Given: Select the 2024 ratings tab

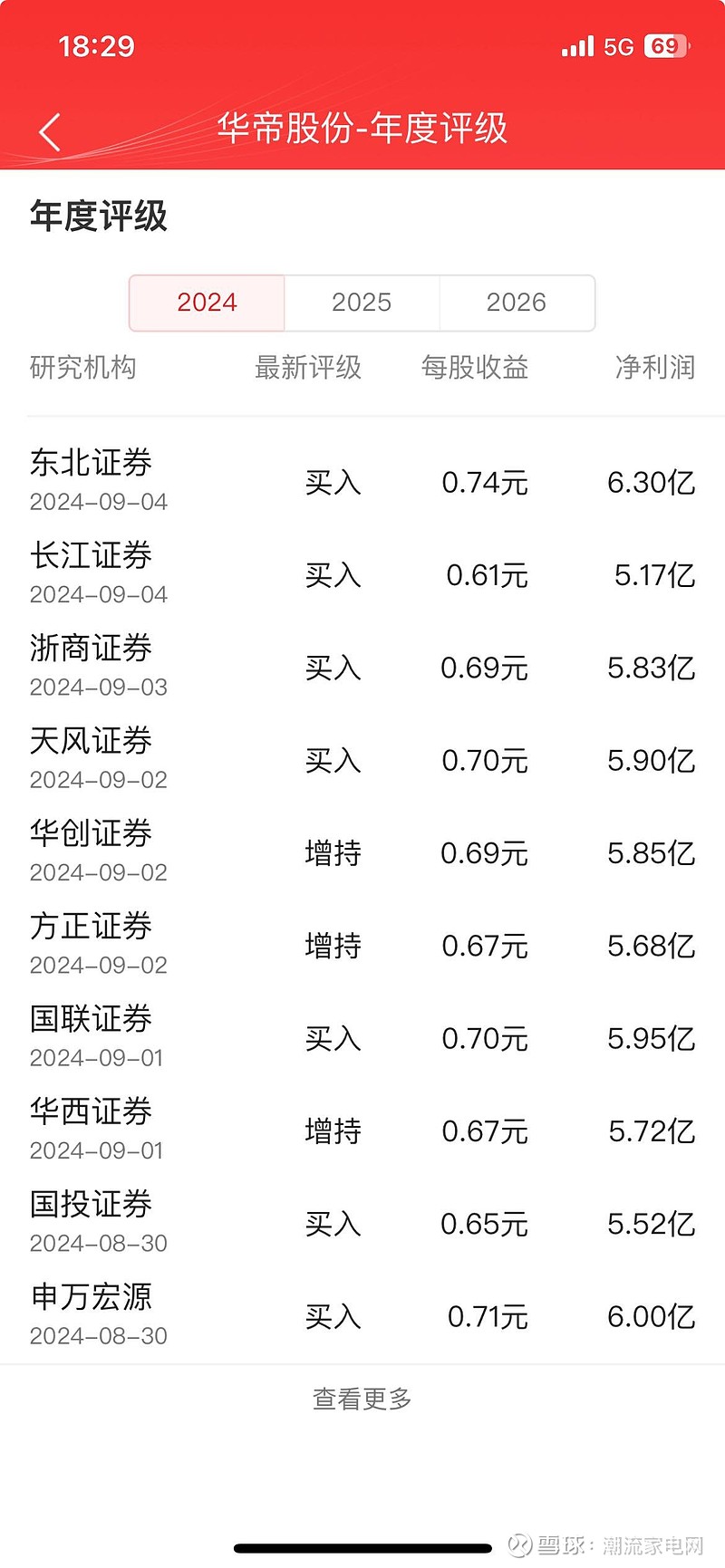Looking at the screenshot, I should click(x=207, y=303).
